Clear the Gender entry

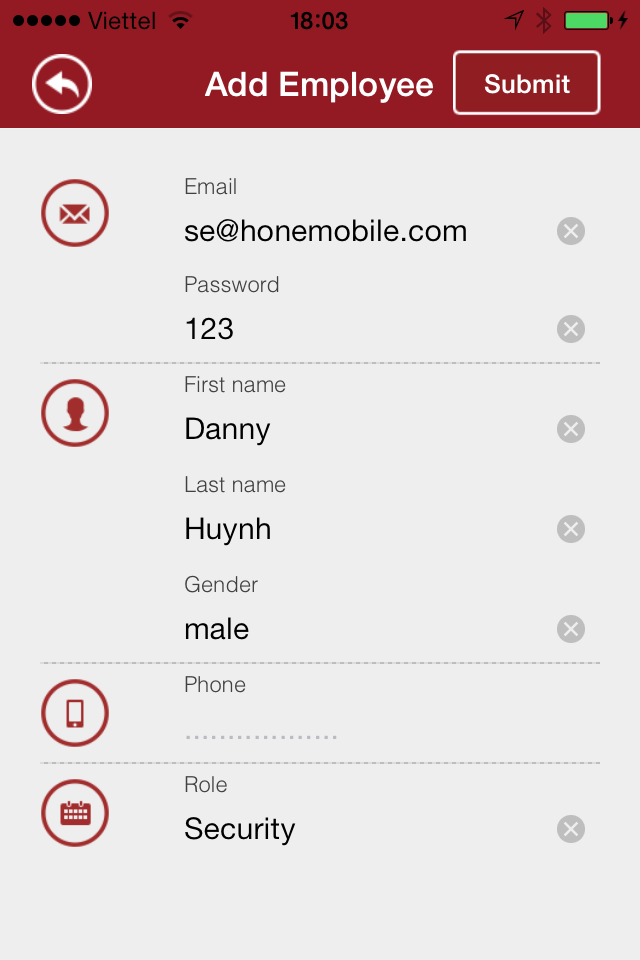click(x=570, y=629)
